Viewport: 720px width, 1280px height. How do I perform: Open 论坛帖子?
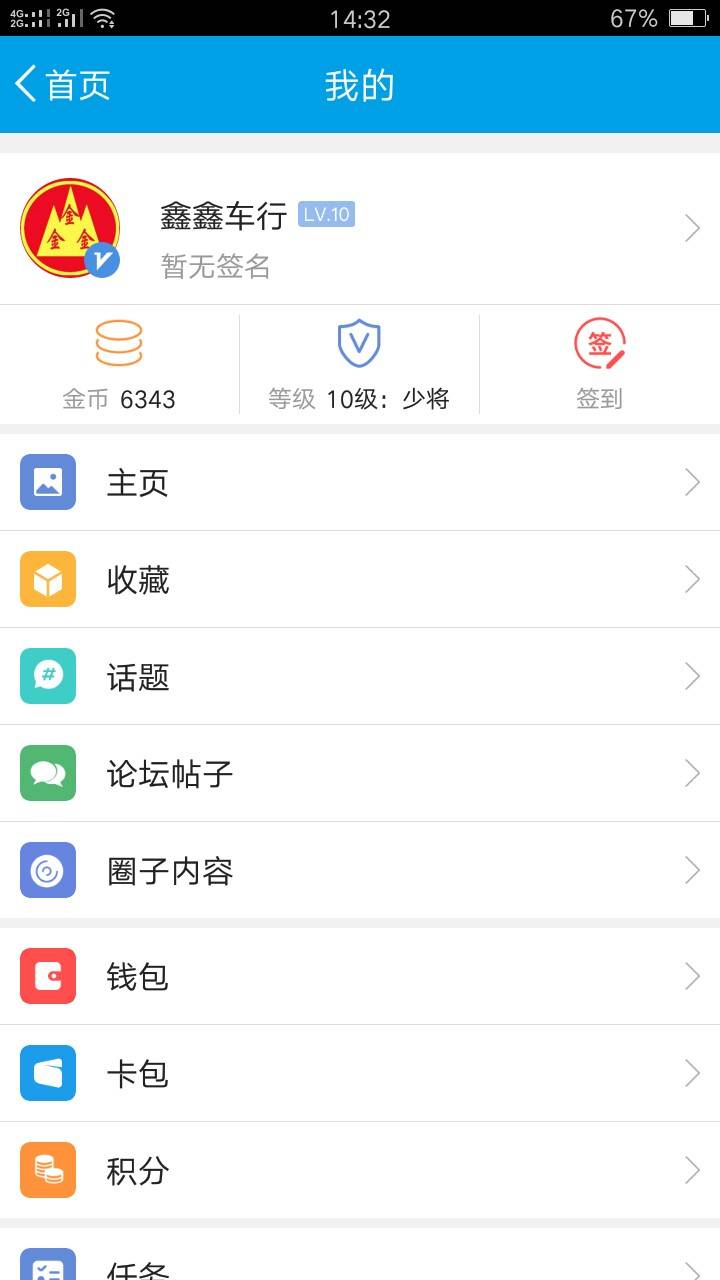360,774
